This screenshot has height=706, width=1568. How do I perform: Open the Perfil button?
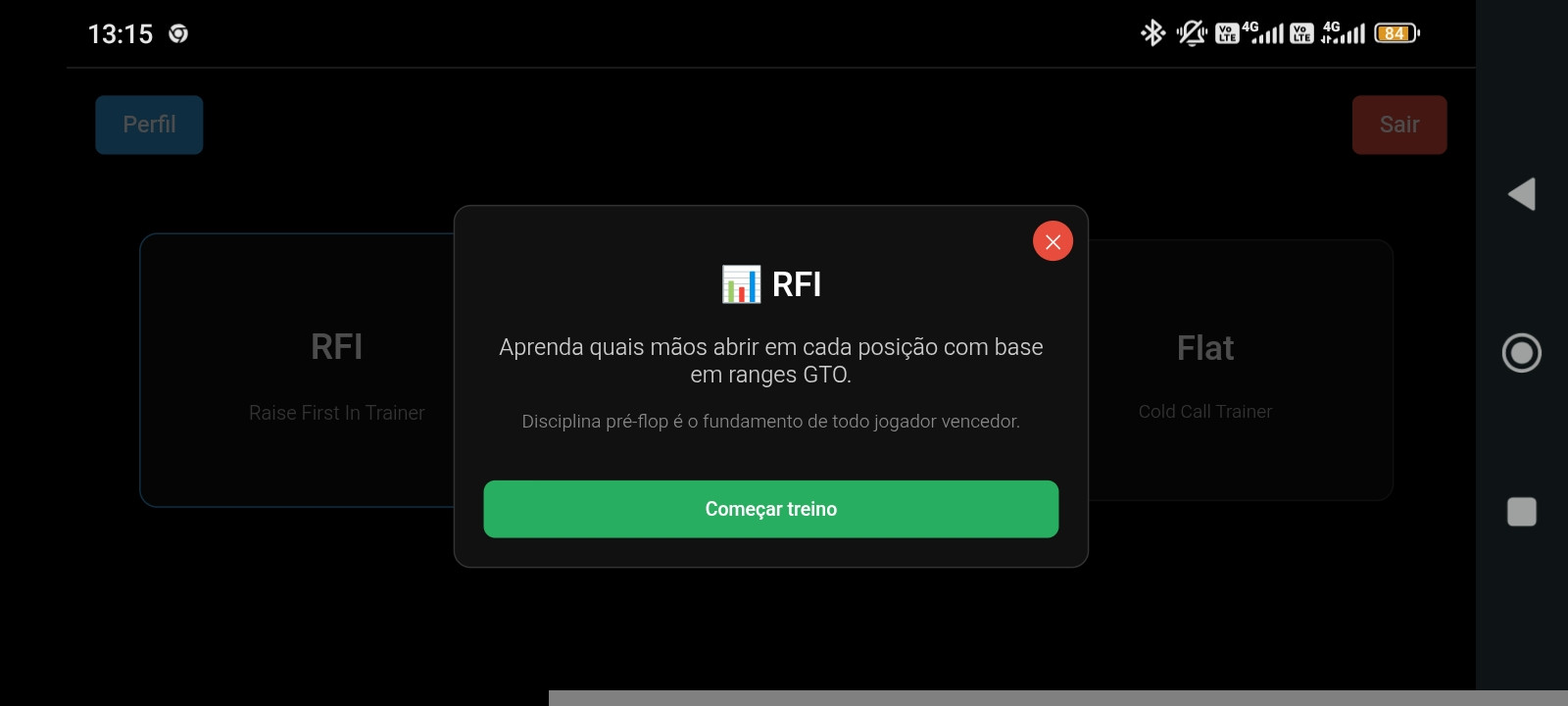point(149,125)
